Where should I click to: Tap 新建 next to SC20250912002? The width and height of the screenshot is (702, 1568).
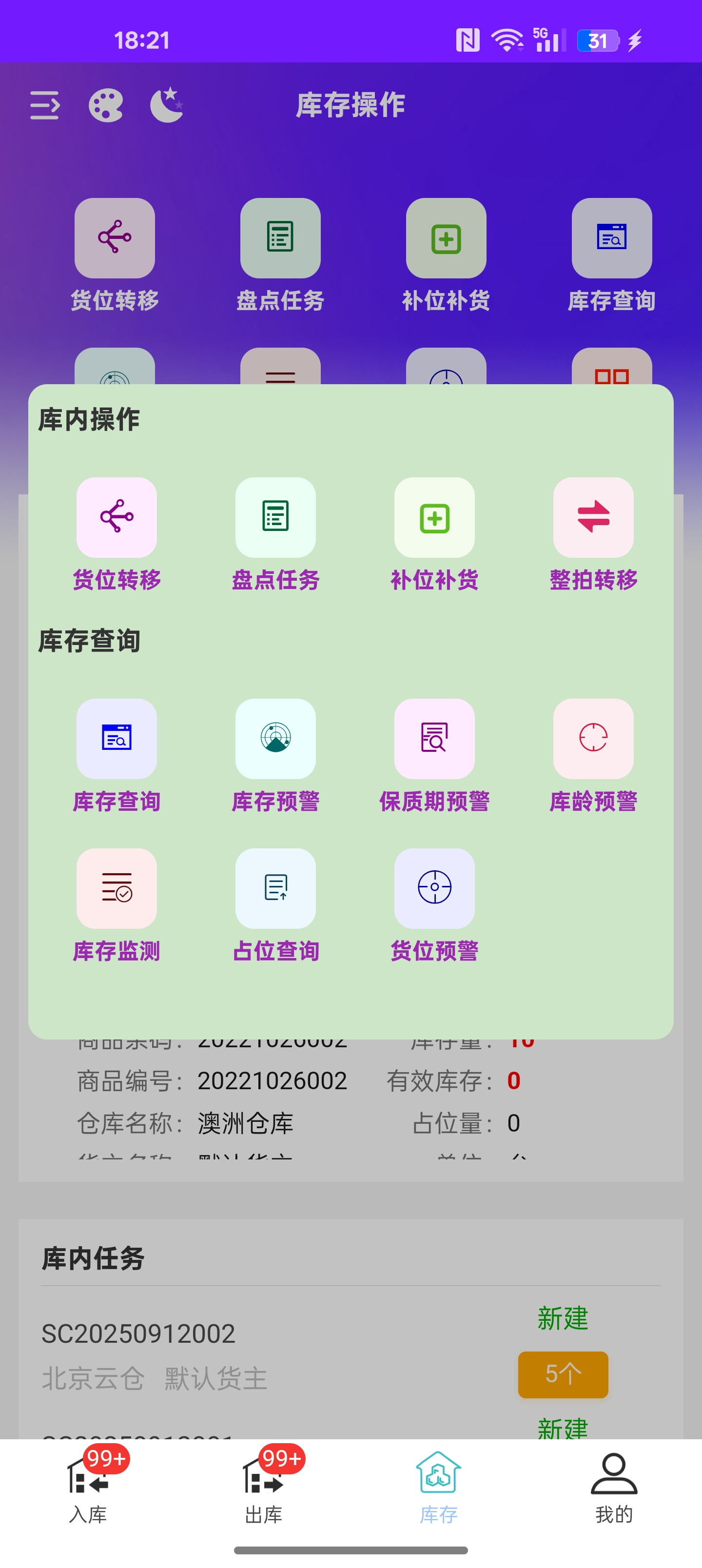coord(563,1318)
